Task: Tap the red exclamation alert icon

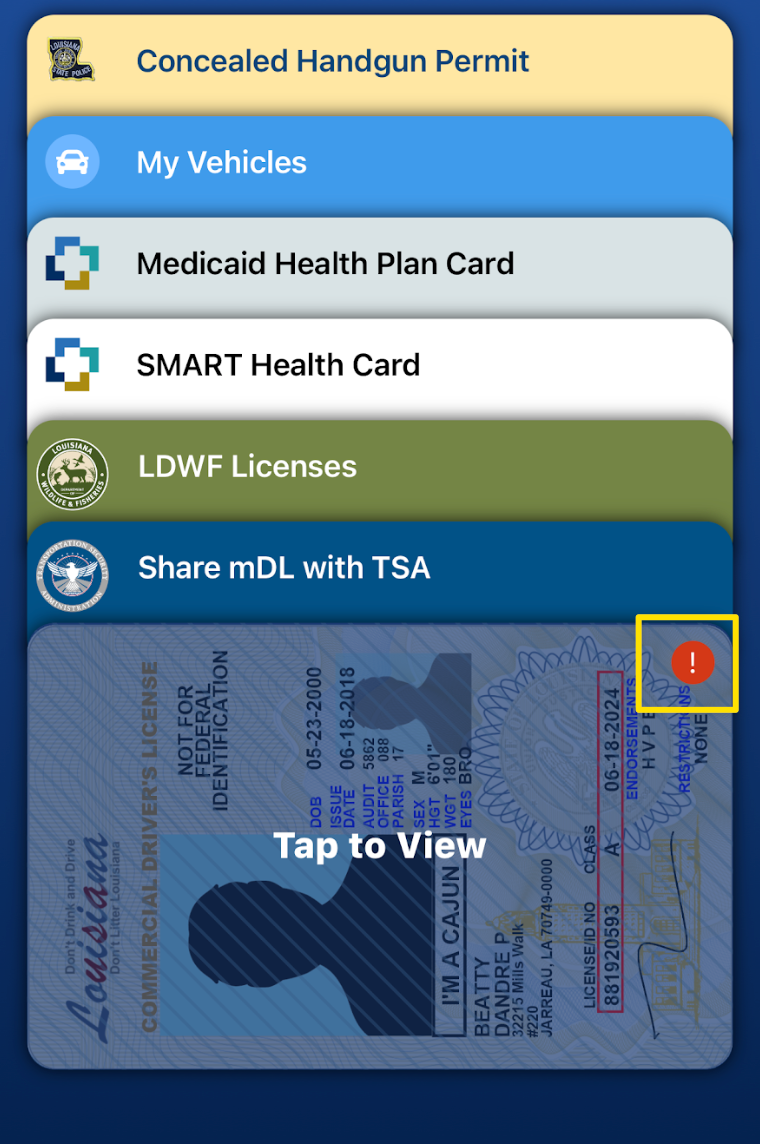Action: tap(692, 662)
